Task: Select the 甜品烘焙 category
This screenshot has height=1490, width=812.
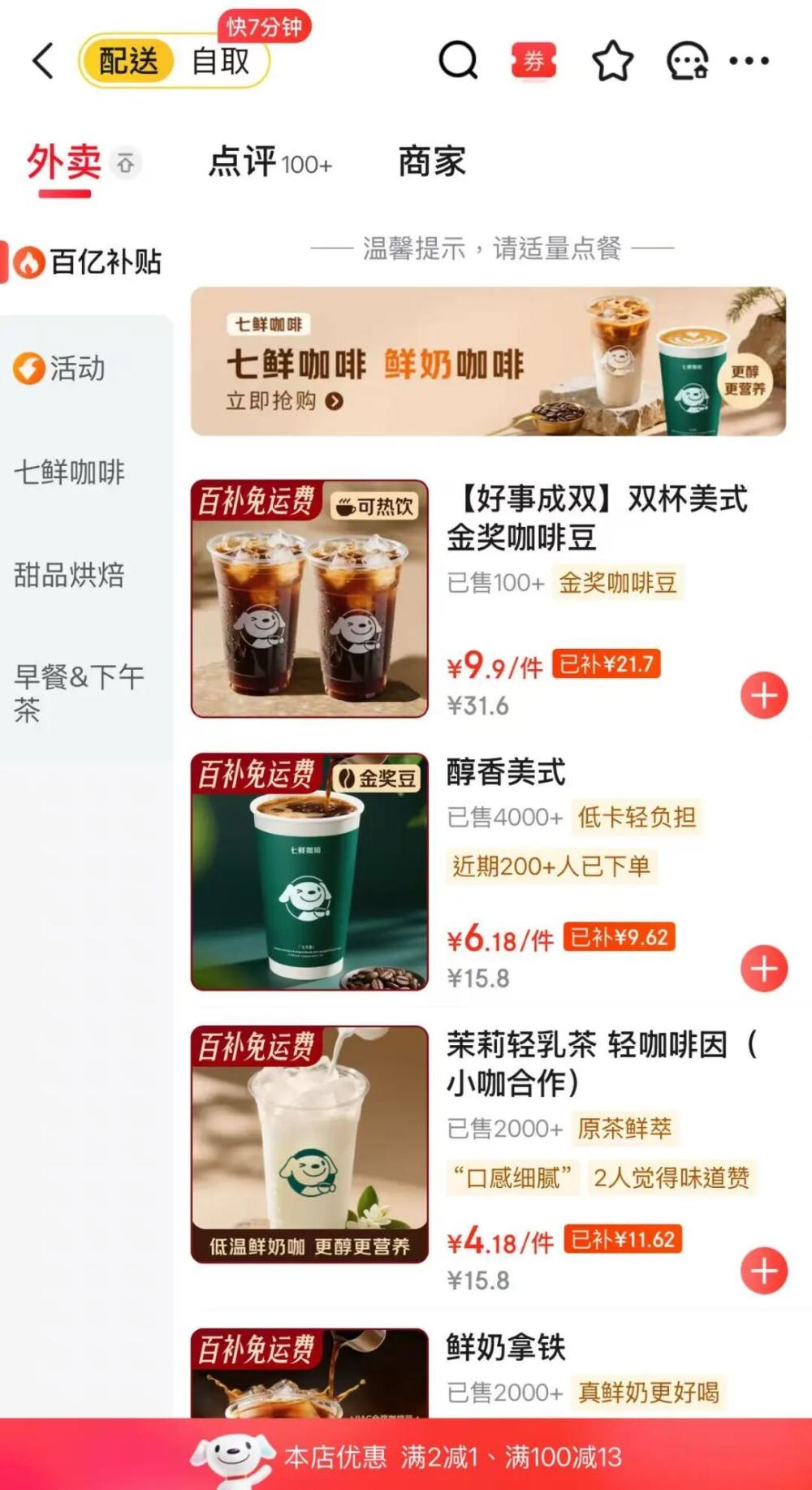Action: pos(70,575)
